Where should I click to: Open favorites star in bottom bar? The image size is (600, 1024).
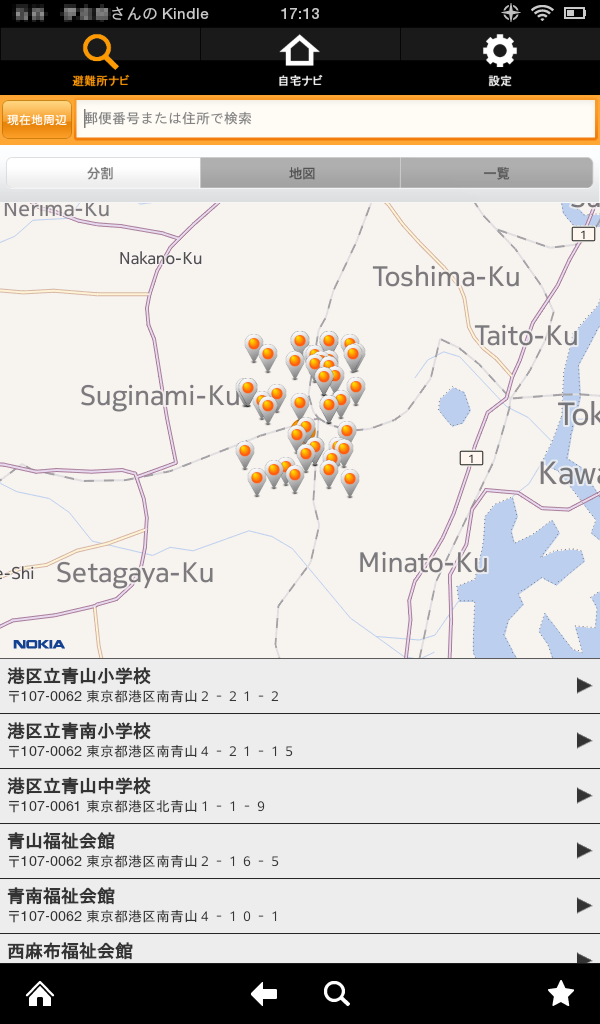coord(561,993)
